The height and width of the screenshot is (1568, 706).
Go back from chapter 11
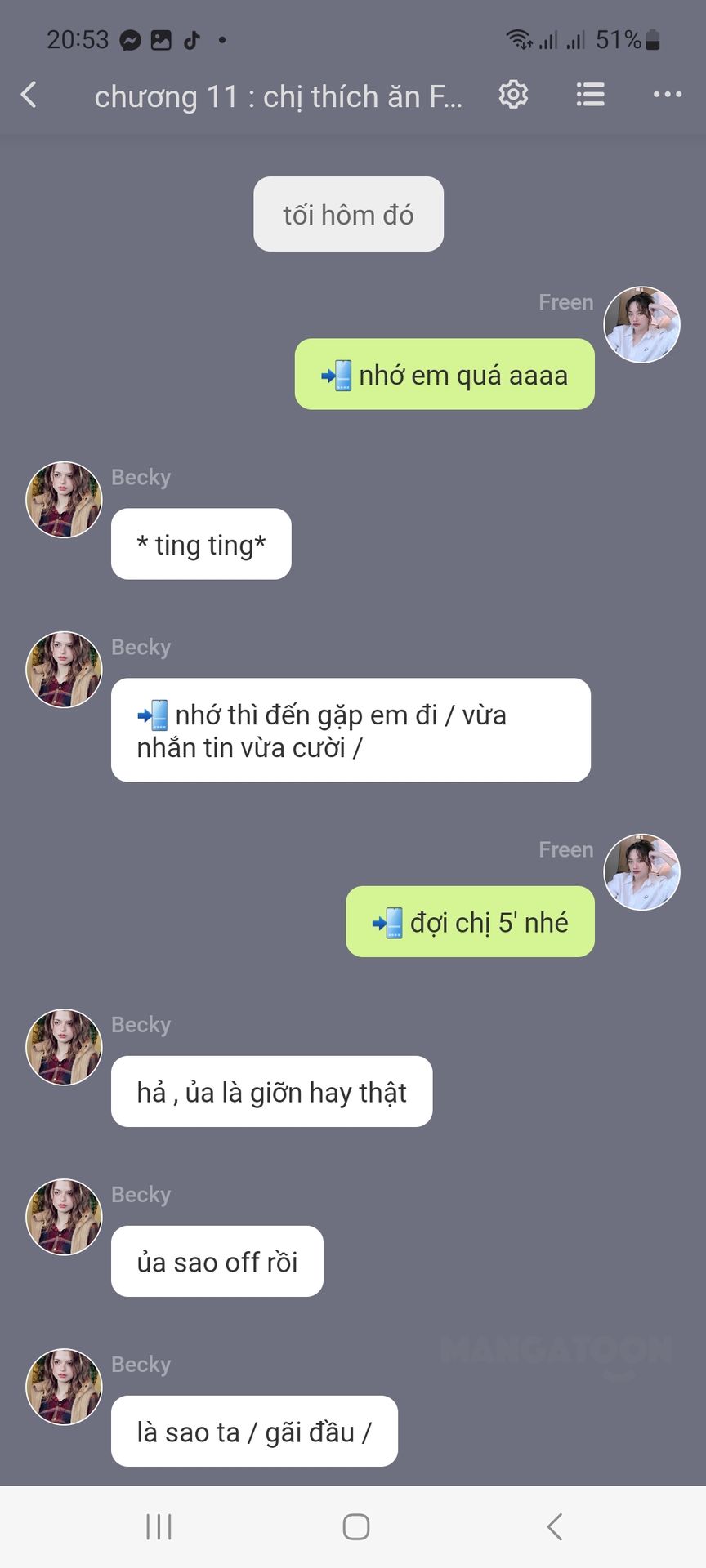coord(29,96)
